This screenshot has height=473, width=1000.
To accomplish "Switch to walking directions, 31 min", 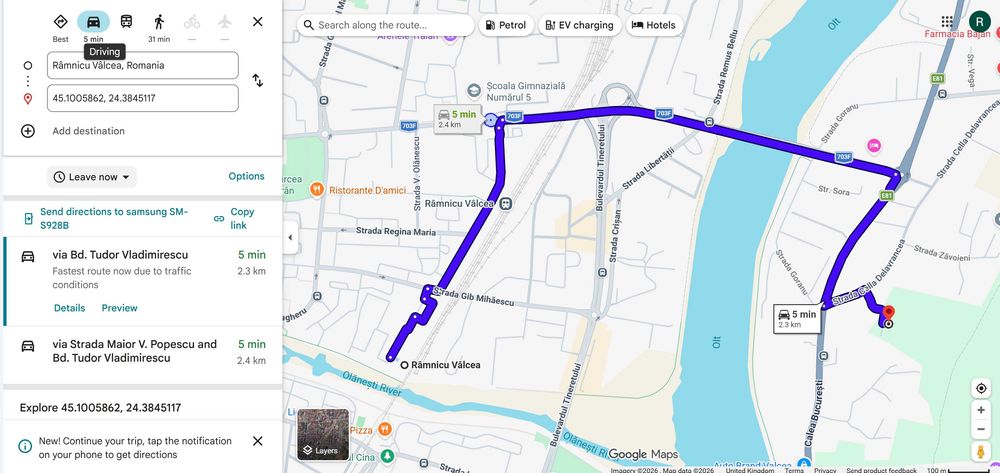I will click(159, 22).
